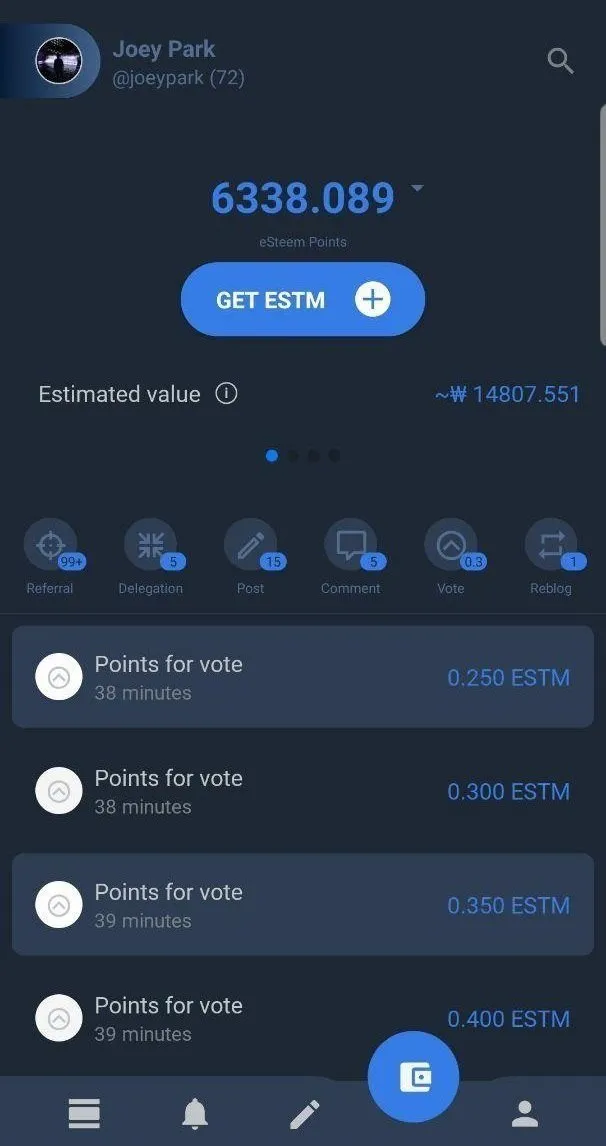Select the Delegation points icon
Image resolution: width=606 pixels, height=1146 pixels.
click(x=150, y=546)
